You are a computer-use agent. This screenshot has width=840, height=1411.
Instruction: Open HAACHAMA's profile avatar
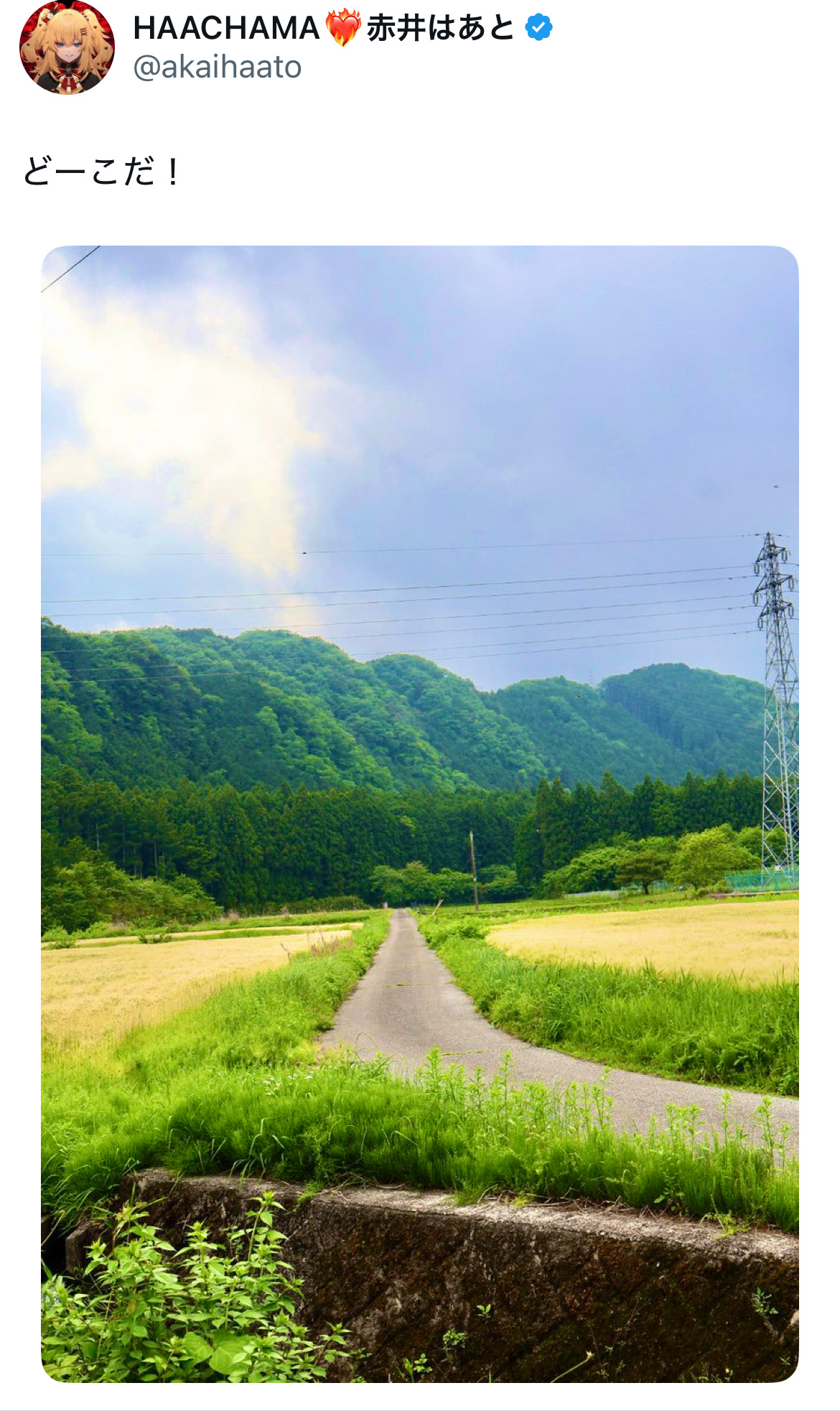(67, 47)
